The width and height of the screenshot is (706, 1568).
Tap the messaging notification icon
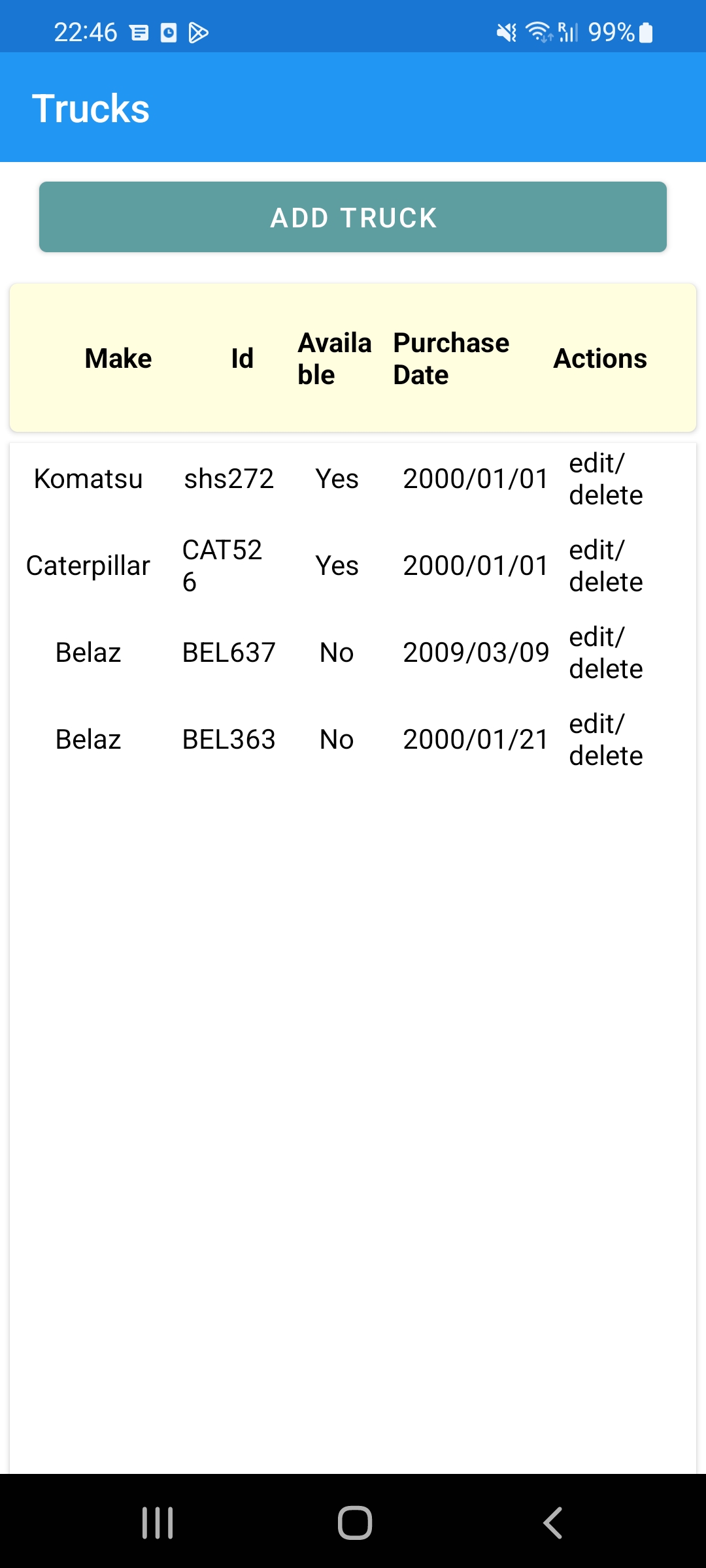tap(139, 32)
